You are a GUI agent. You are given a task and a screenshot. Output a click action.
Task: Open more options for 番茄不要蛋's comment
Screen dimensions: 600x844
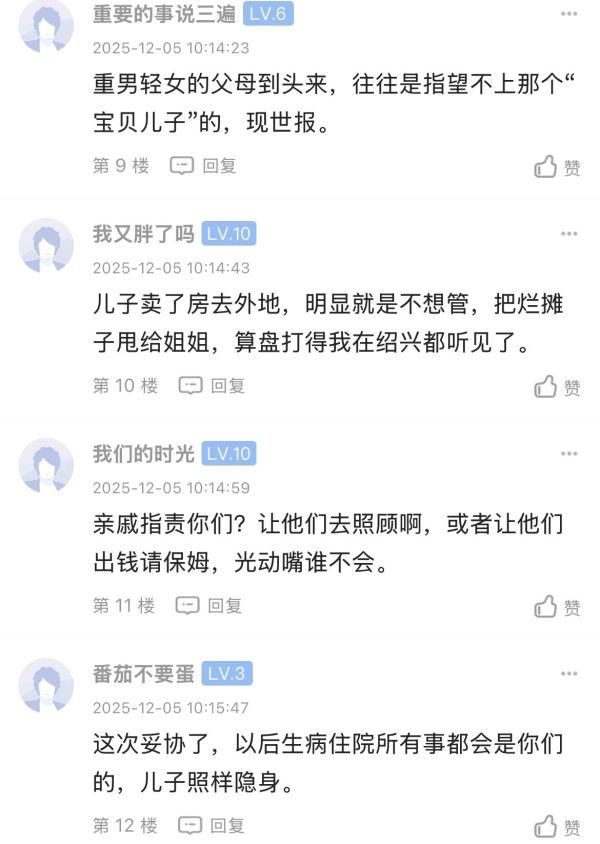[x=569, y=674]
